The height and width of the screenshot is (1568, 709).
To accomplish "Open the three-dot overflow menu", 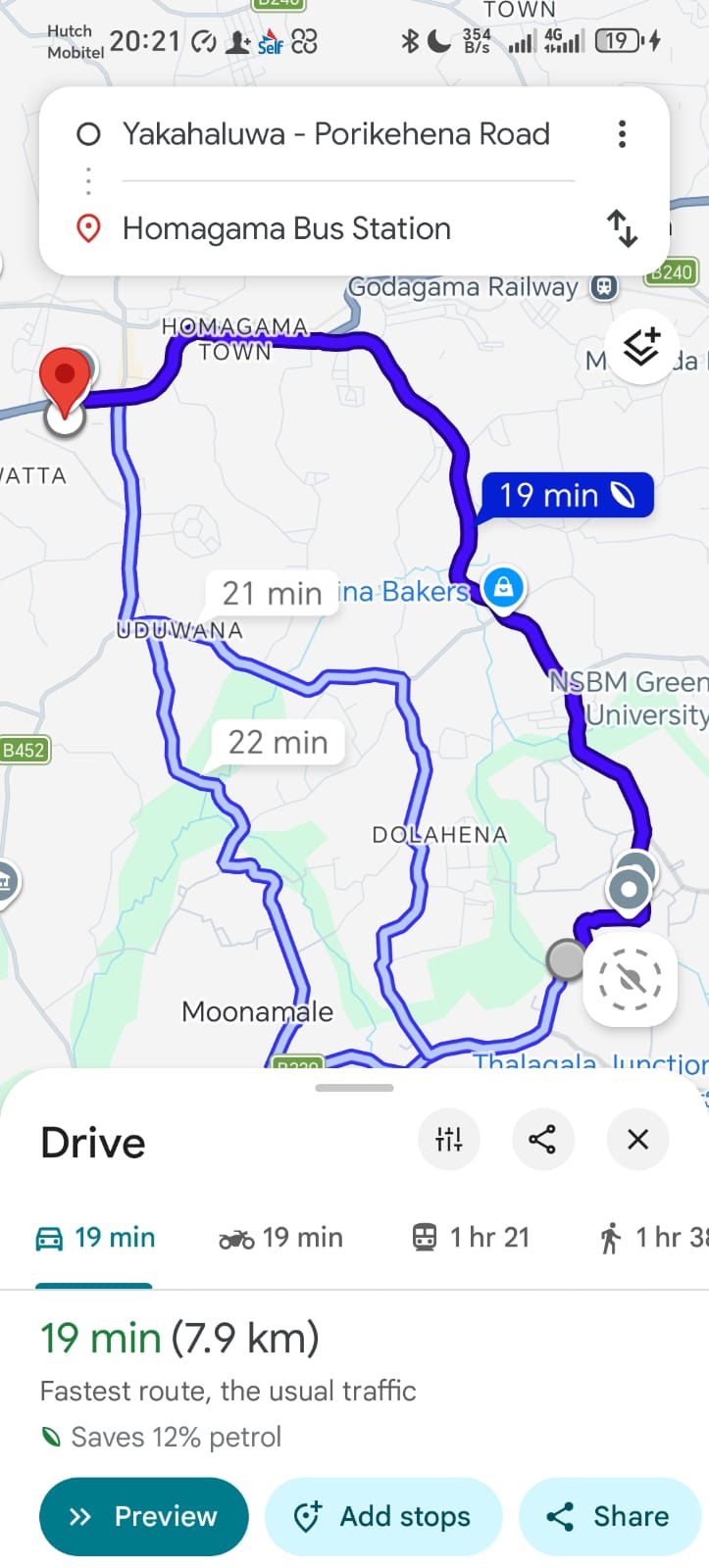I will click(622, 134).
